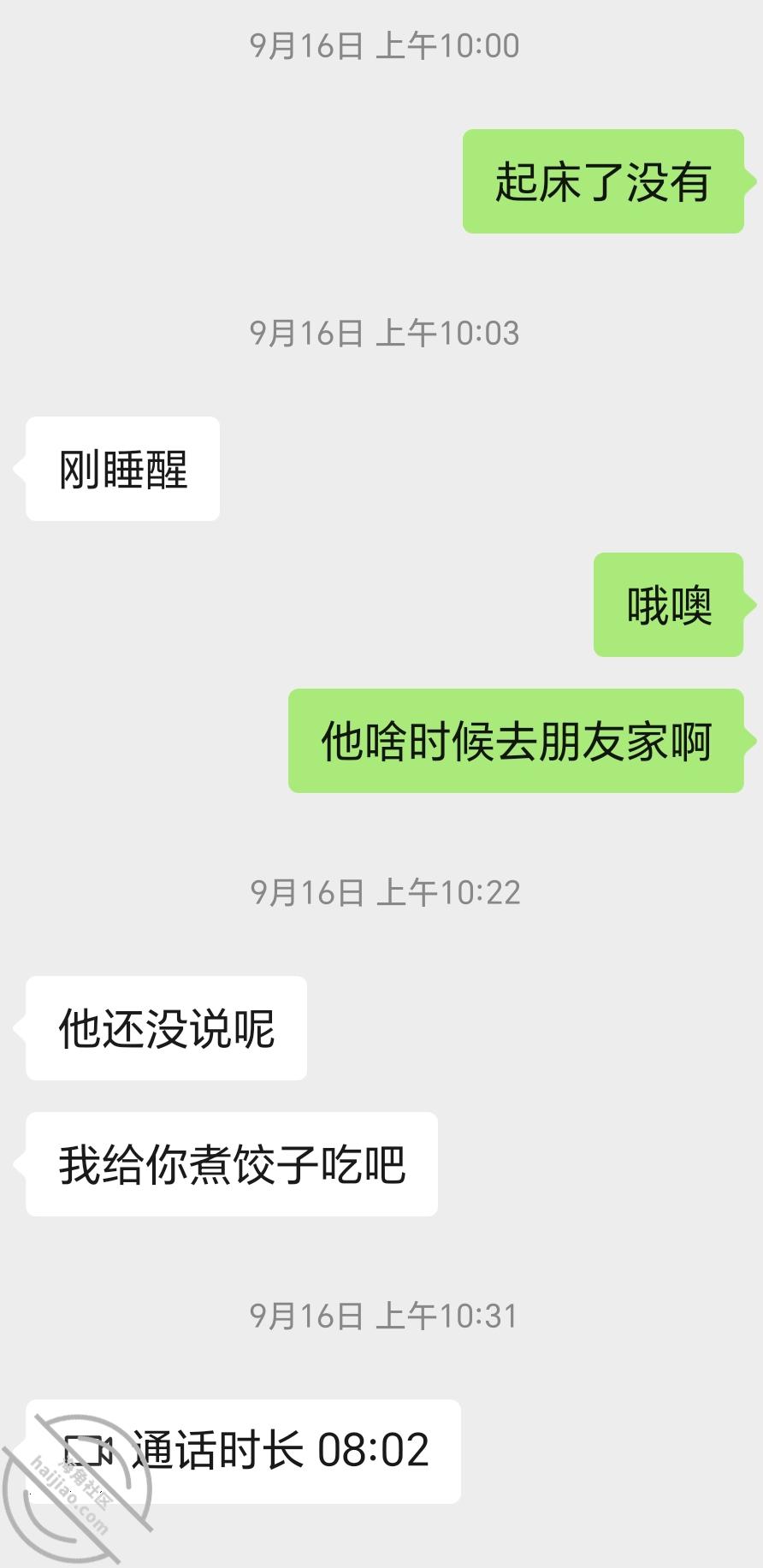Select the 上午10:22 timestamp
Viewport: 763px width, 1568px height.
coord(381,892)
